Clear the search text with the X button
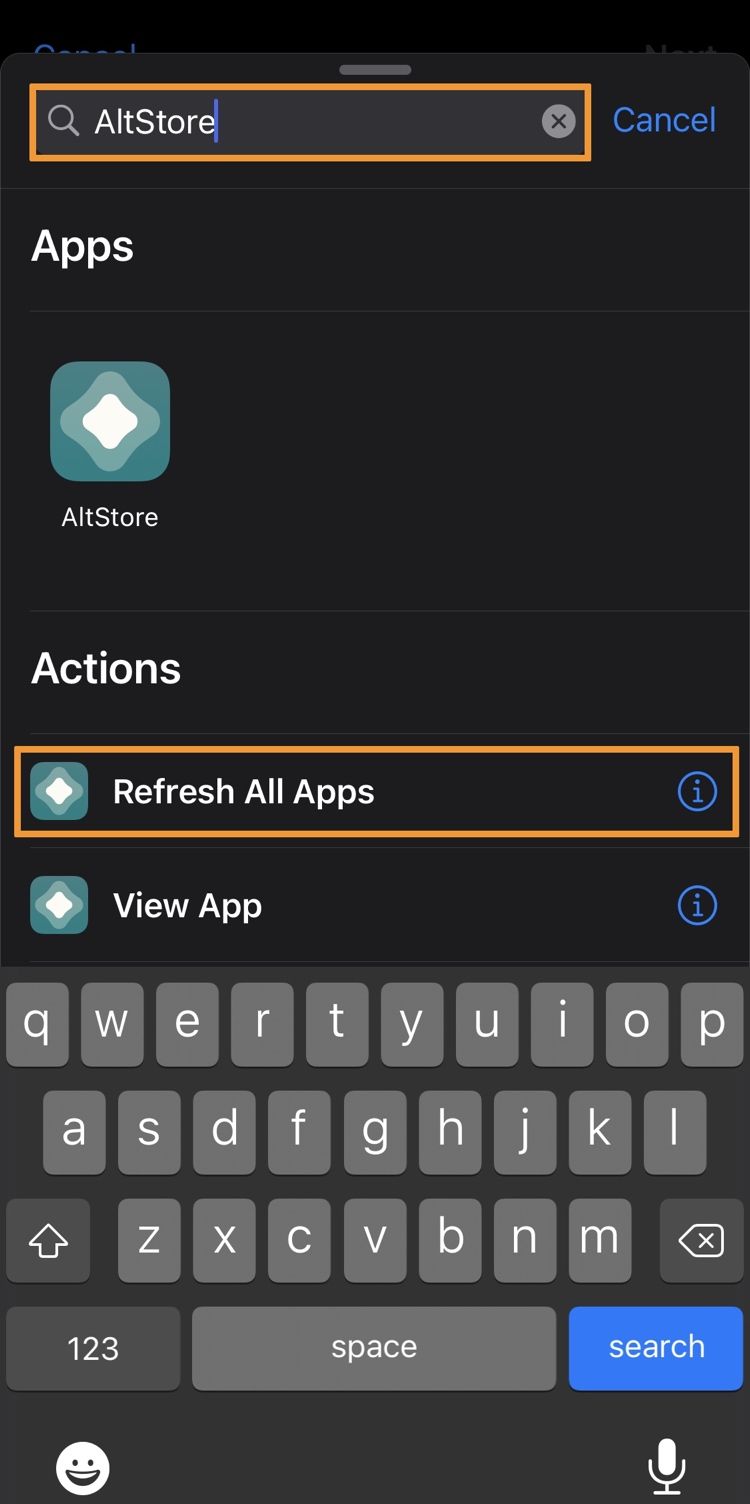This screenshot has width=750, height=1504. click(559, 122)
